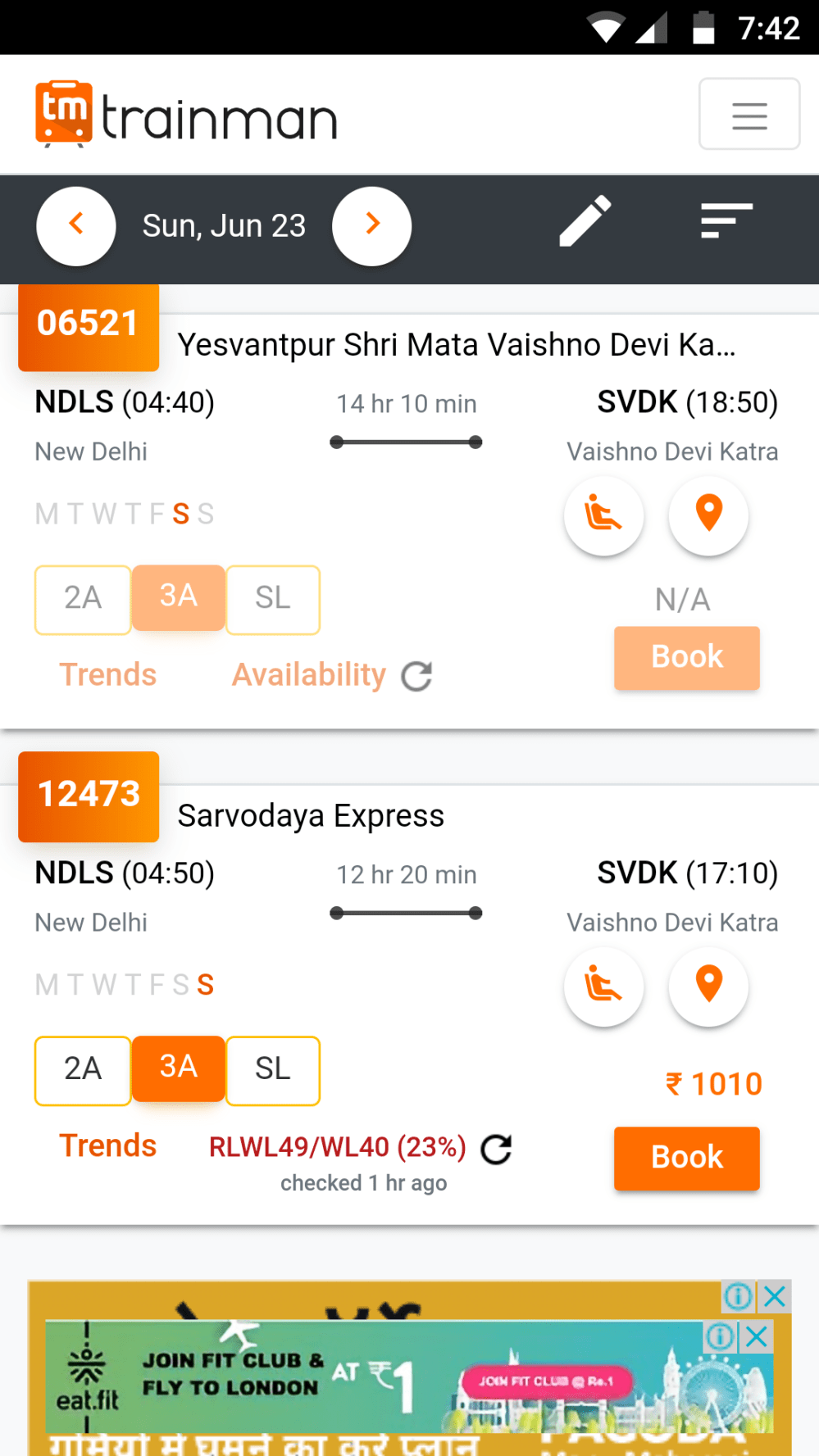Screen dimensions: 819x1456
Task: Select SL class for train 06521
Action: (x=273, y=599)
